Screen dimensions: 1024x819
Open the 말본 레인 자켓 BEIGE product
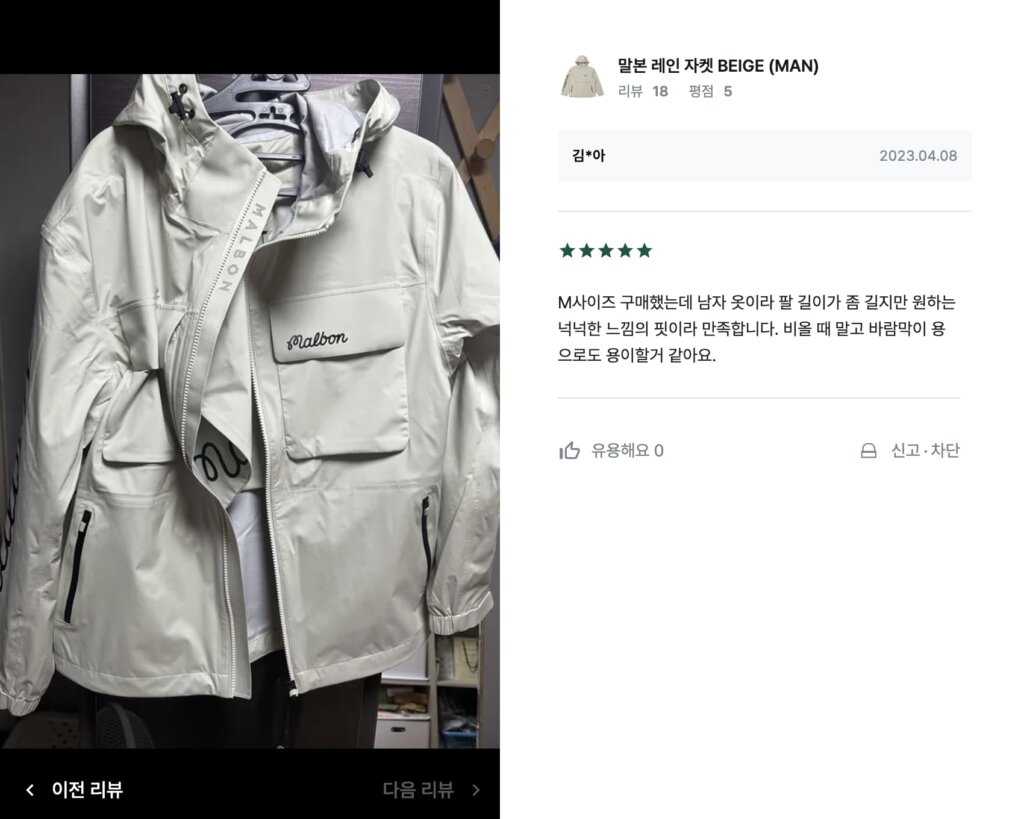(717, 67)
